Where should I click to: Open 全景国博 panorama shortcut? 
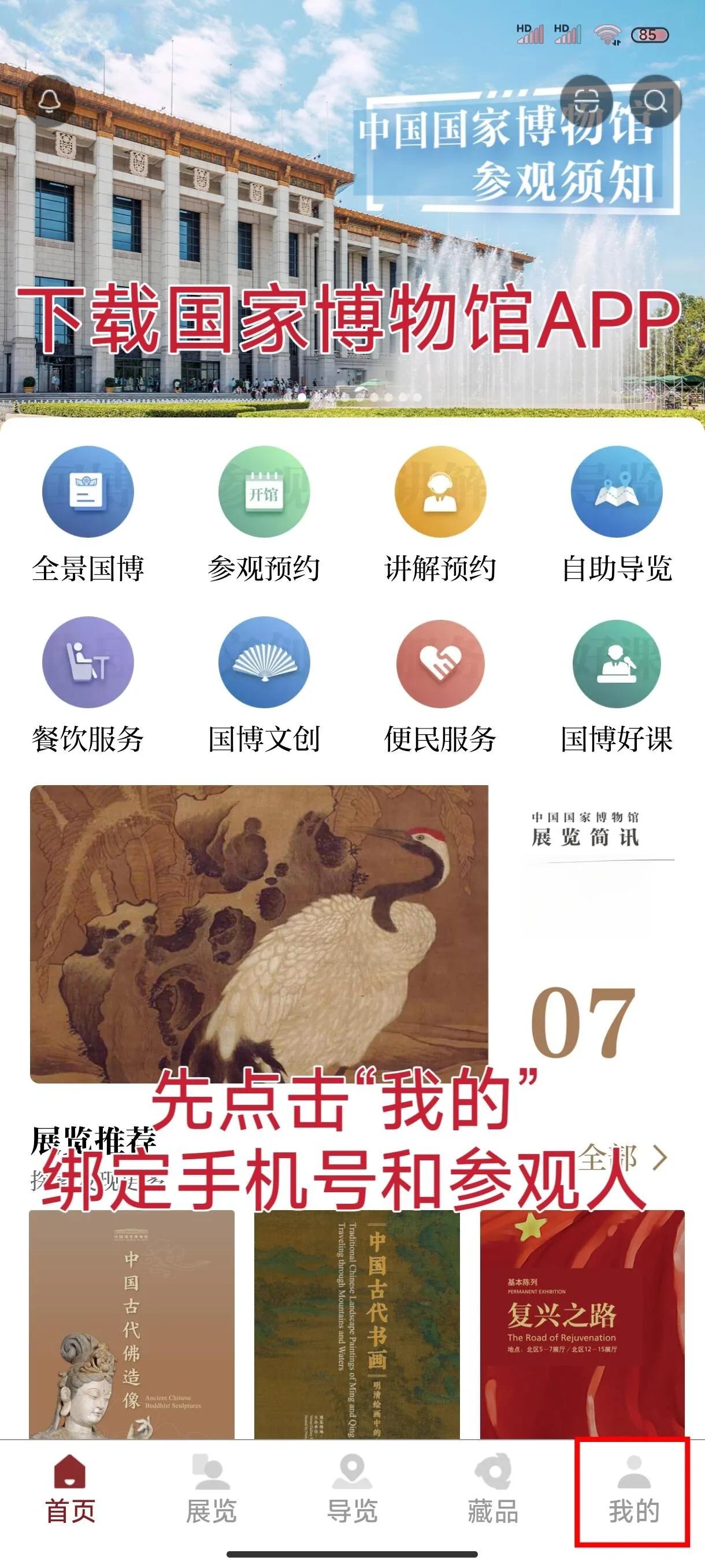(x=88, y=515)
